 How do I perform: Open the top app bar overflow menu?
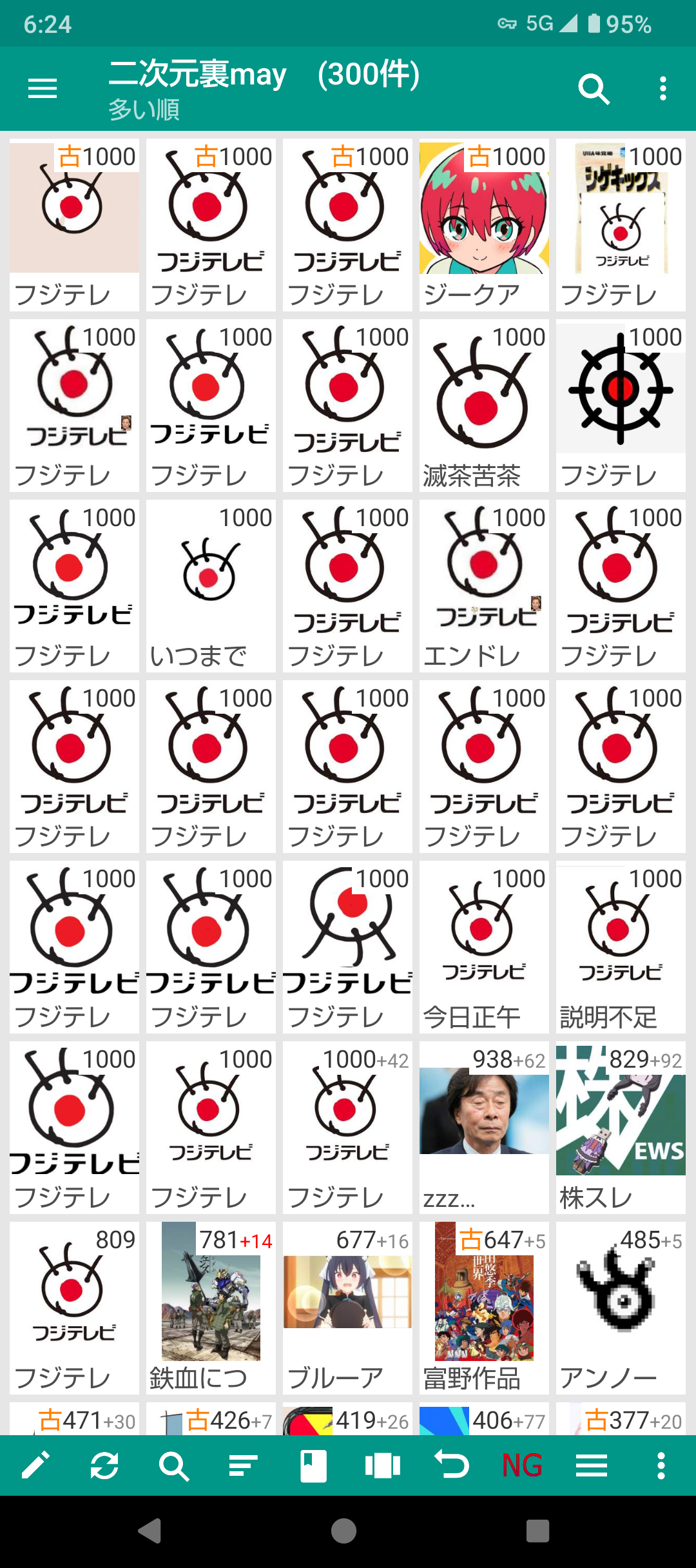coord(662,88)
